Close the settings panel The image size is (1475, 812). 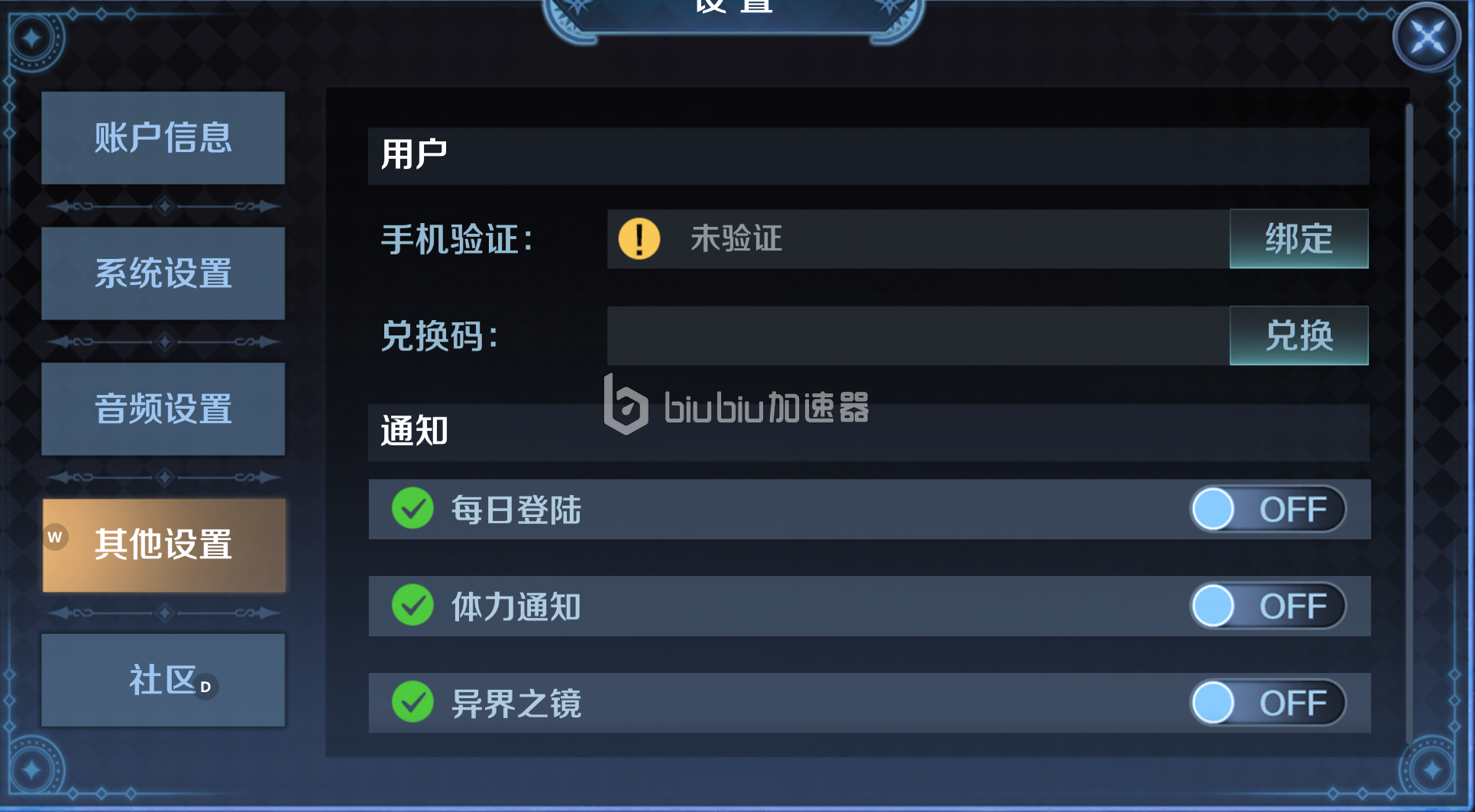pyautogui.click(x=1427, y=37)
